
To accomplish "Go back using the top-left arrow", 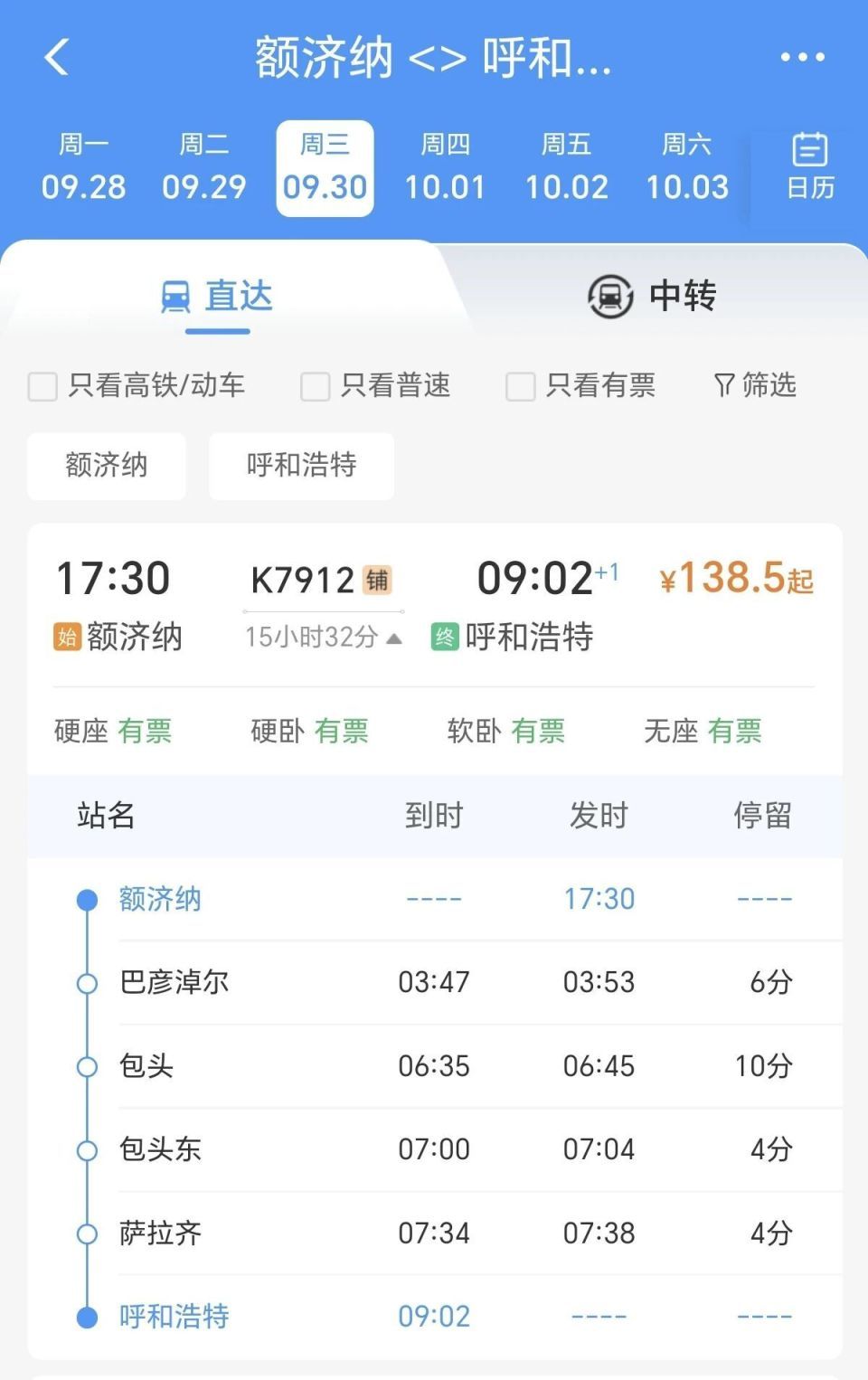I will 56,57.
